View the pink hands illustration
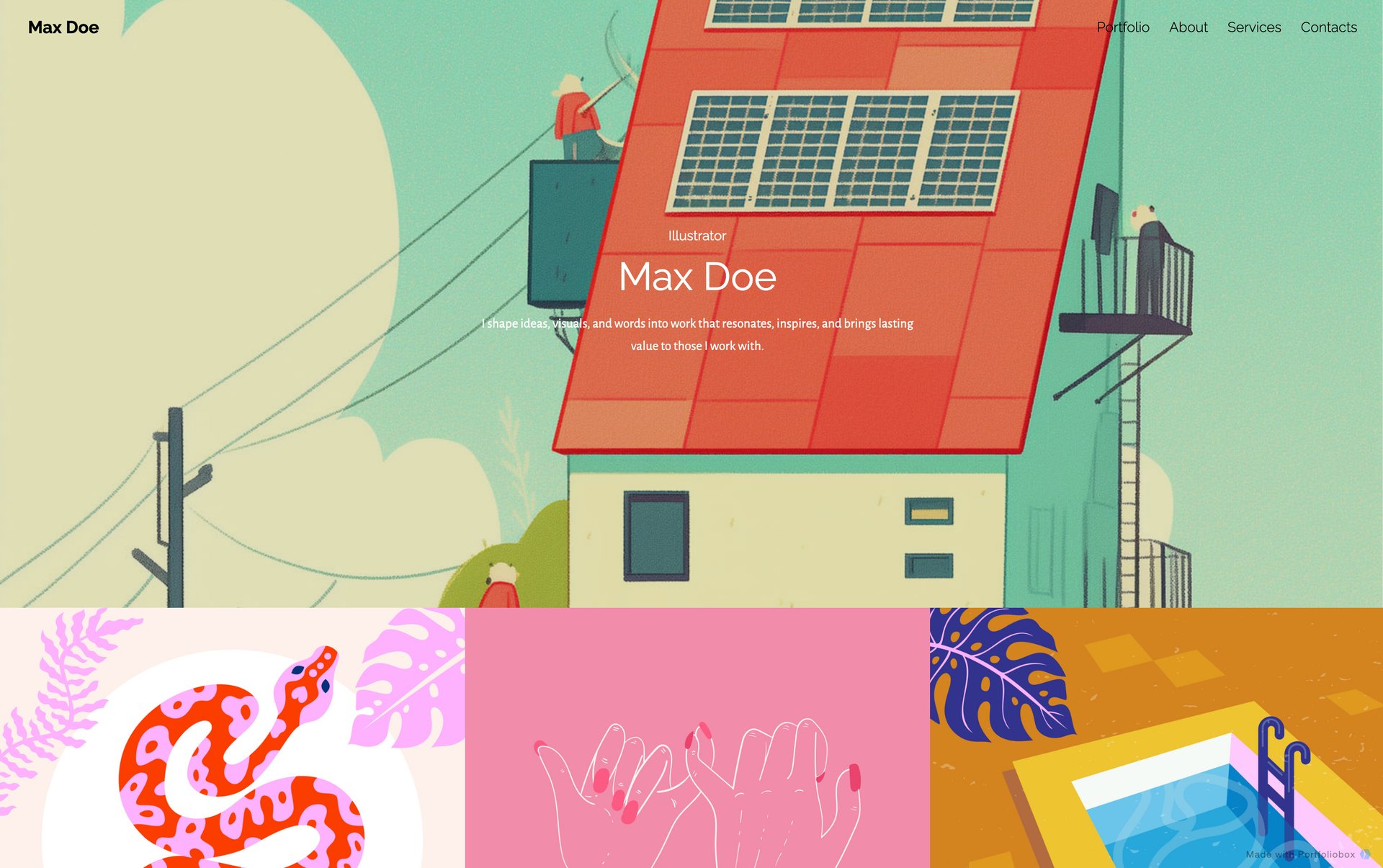Viewport: 1383px width, 868px height. (697, 738)
